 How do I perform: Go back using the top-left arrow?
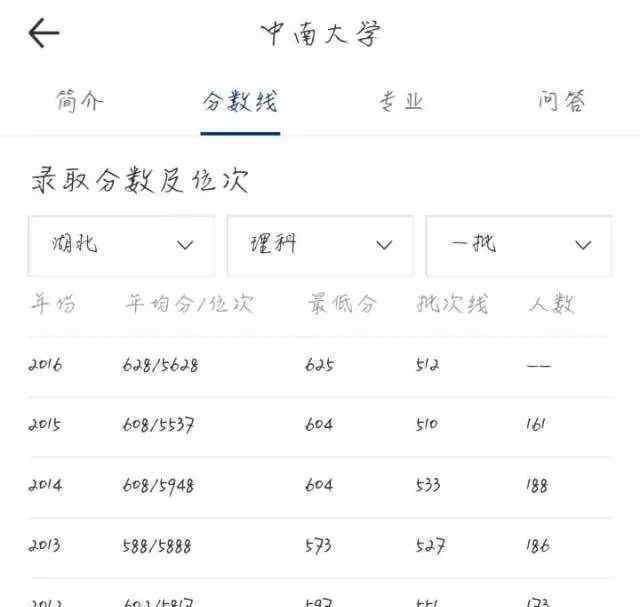tap(44, 33)
